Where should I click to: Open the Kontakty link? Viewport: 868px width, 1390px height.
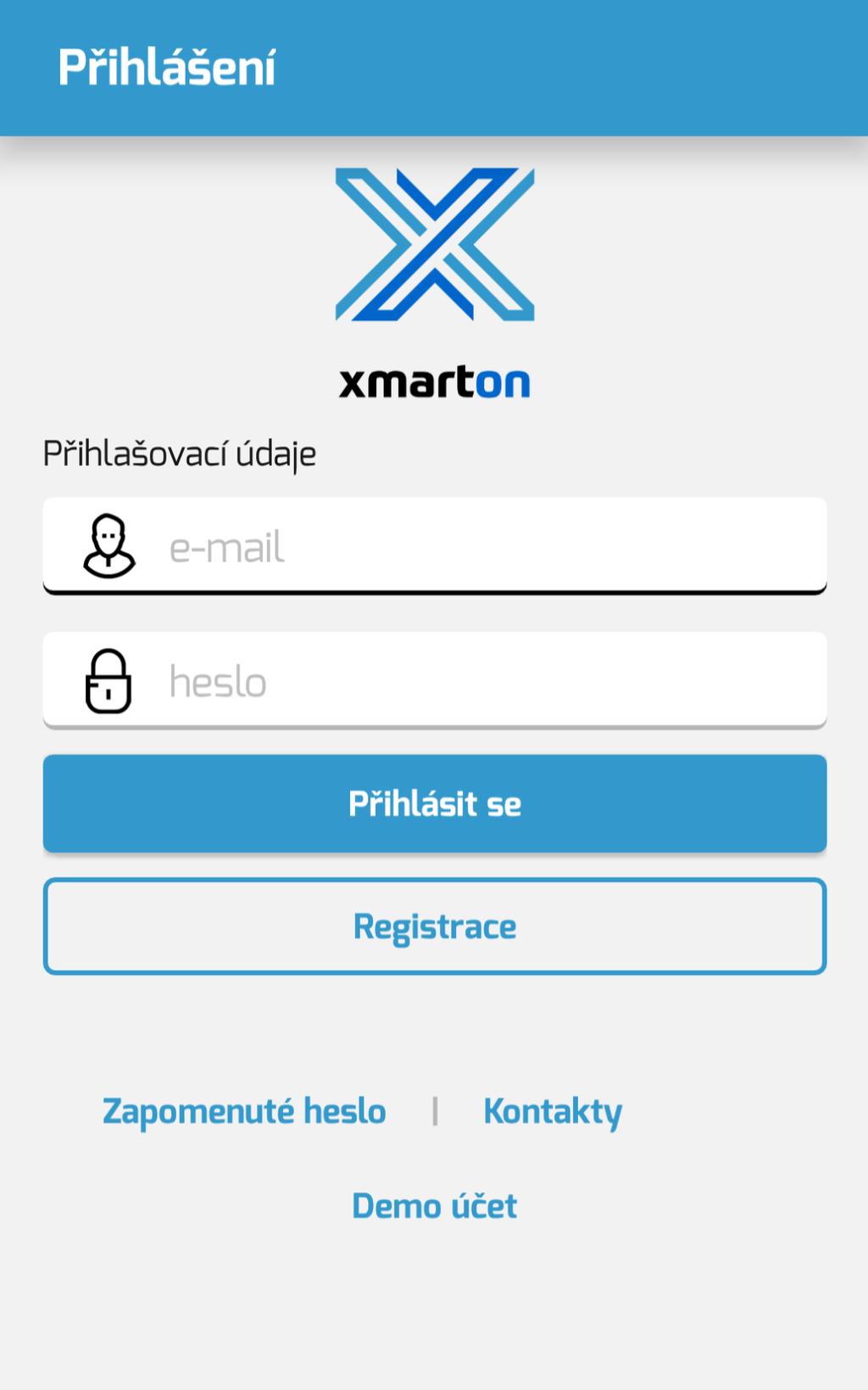[x=553, y=1111]
